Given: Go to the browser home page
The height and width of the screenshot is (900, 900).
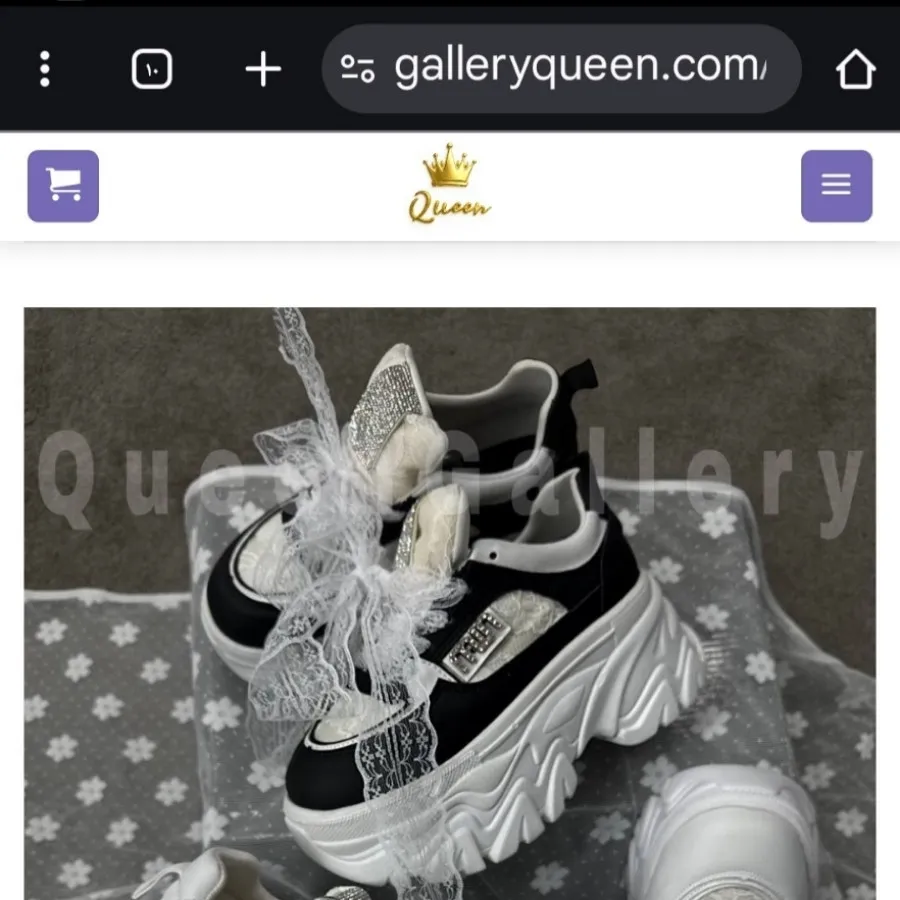Looking at the screenshot, I should coord(855,69).
